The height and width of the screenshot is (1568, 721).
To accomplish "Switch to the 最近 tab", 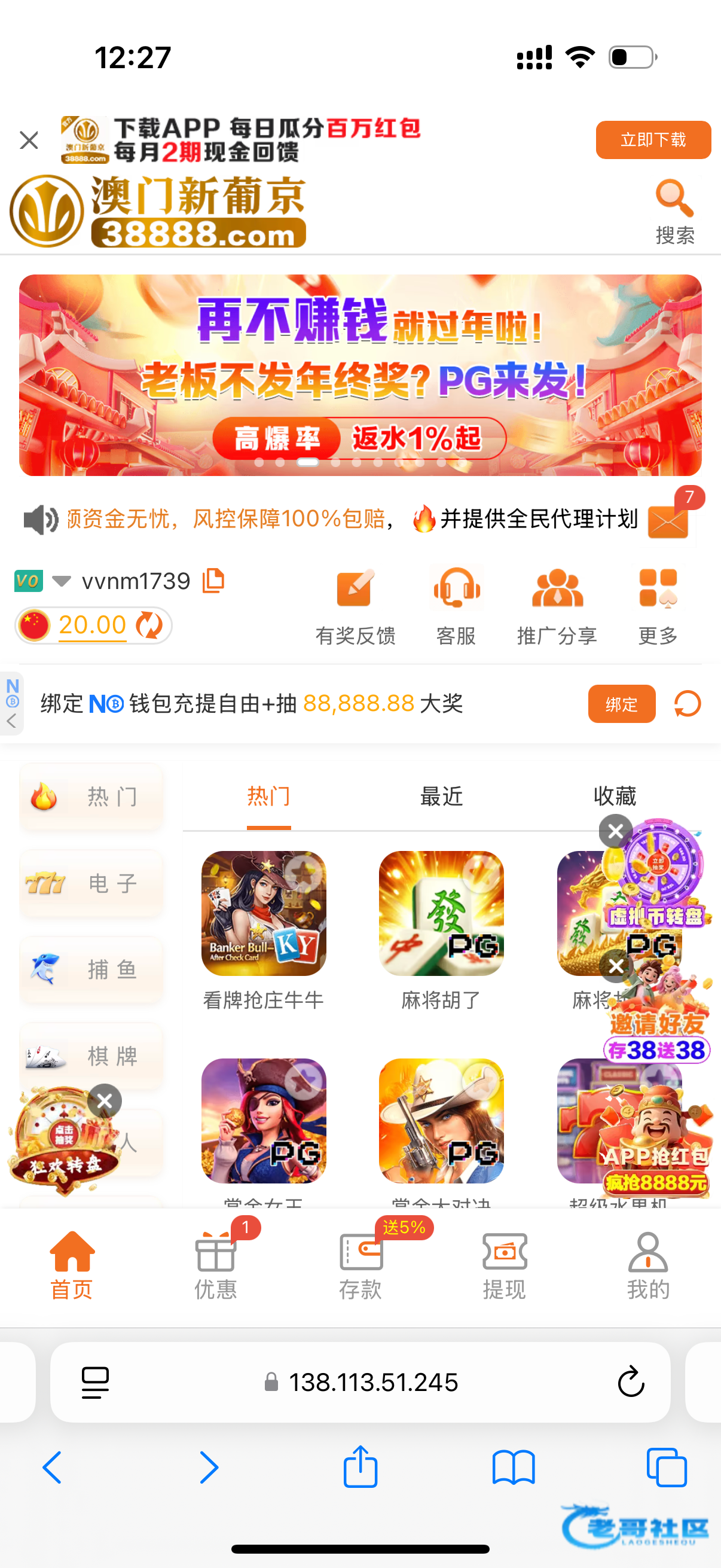I will coord(442,796).
